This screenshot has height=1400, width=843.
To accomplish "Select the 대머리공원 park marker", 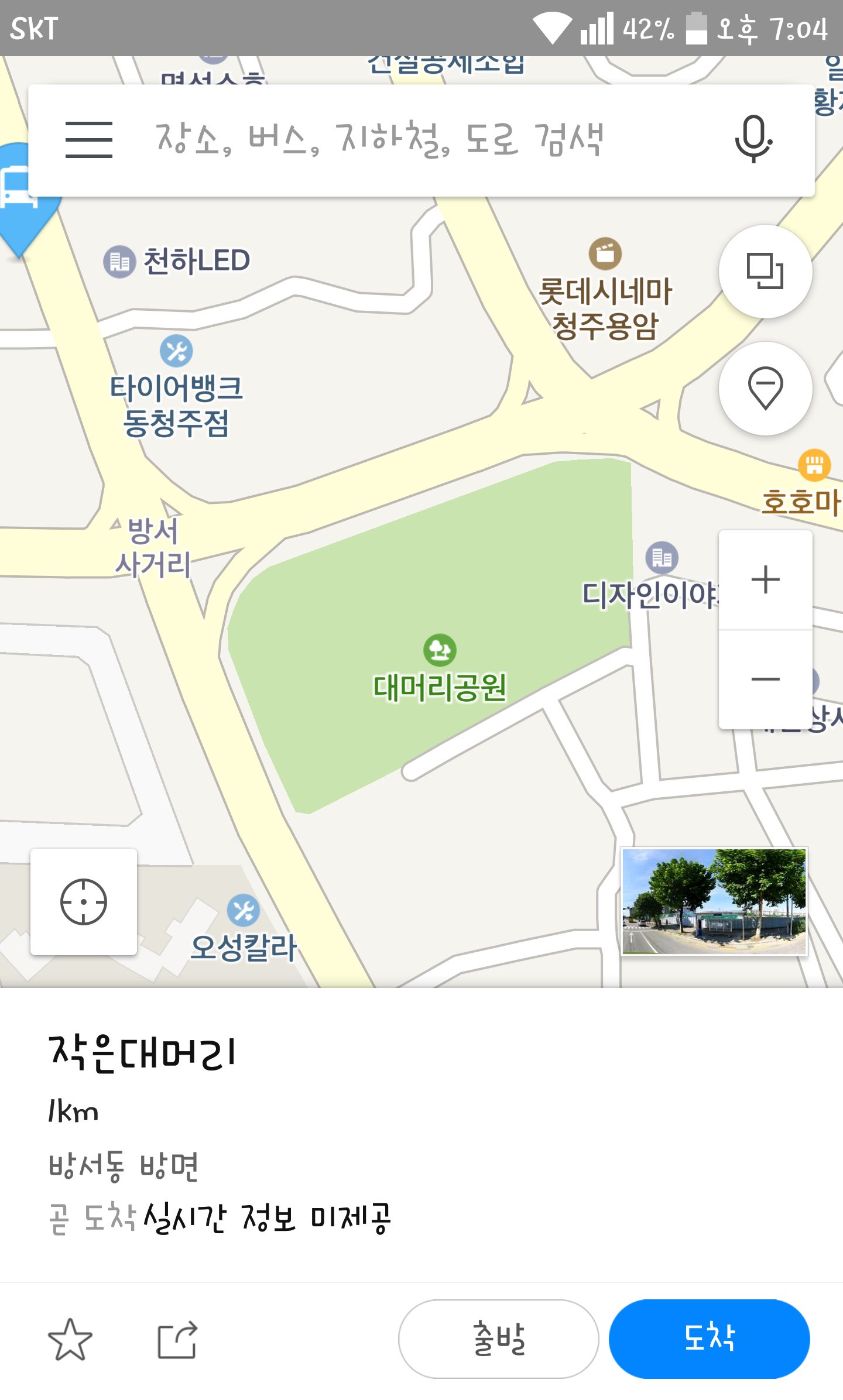I will pyautogui.click(x=440, y=651).
